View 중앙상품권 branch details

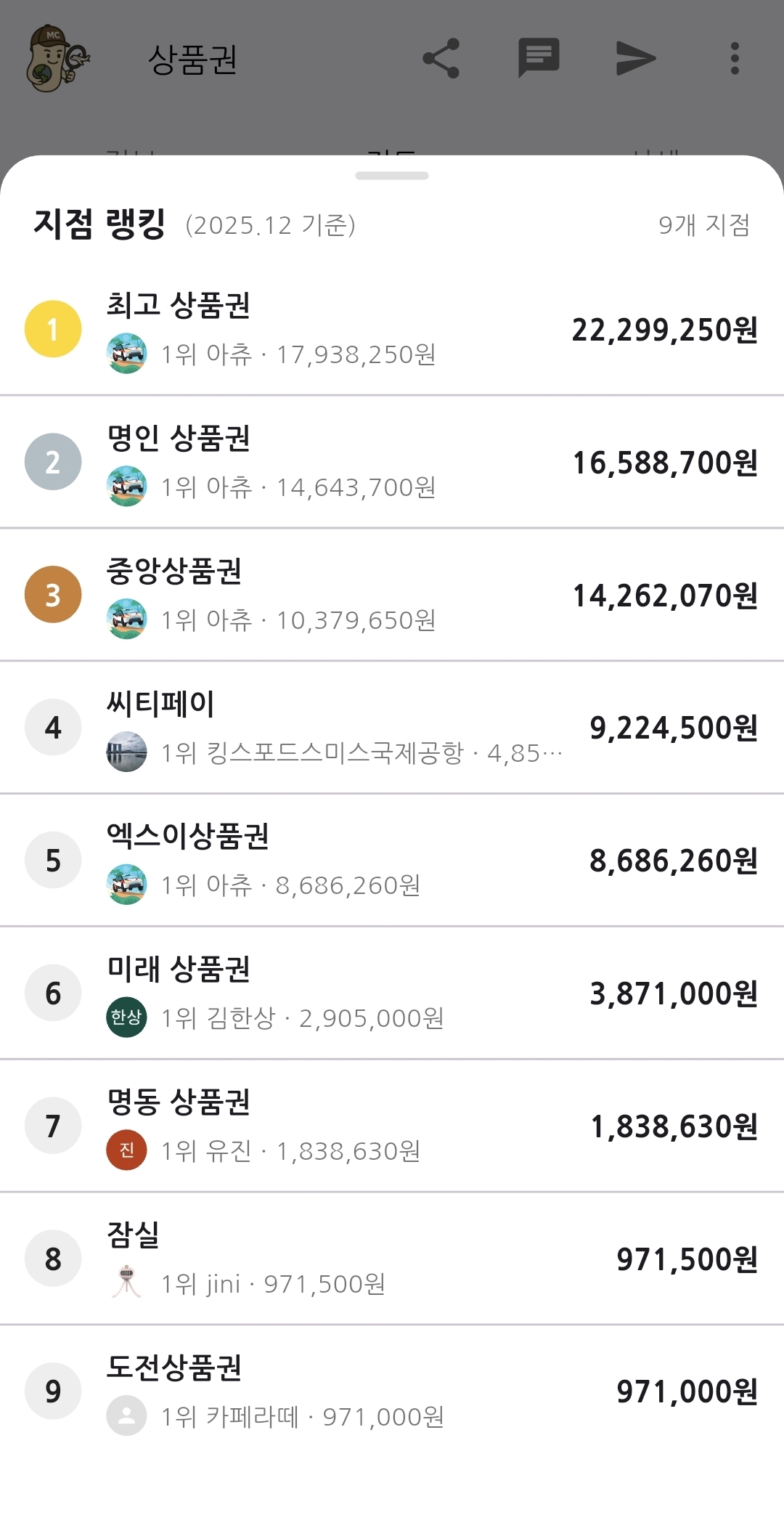(x=392, y=595)
